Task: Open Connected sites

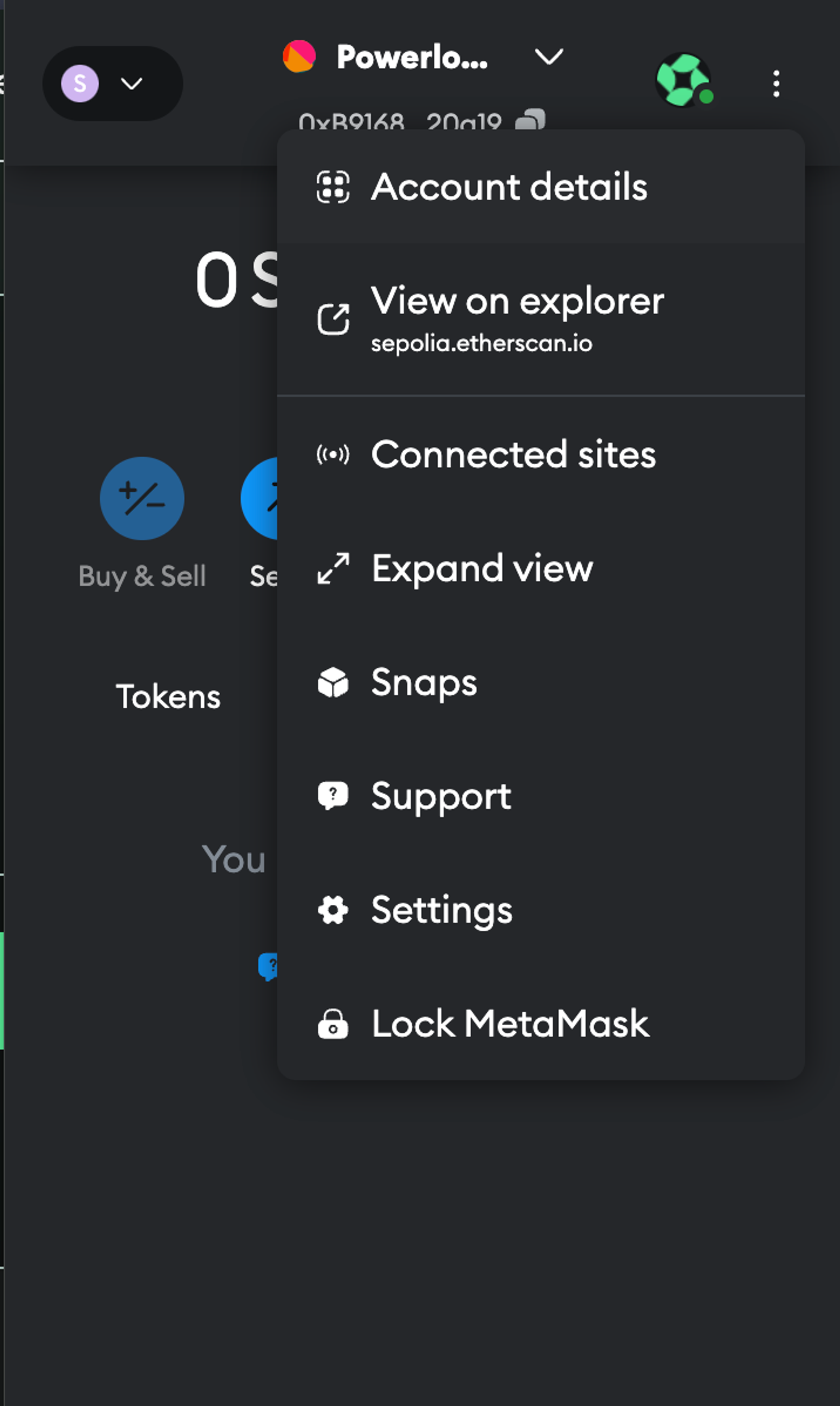Action: click(x=541, y=454)
